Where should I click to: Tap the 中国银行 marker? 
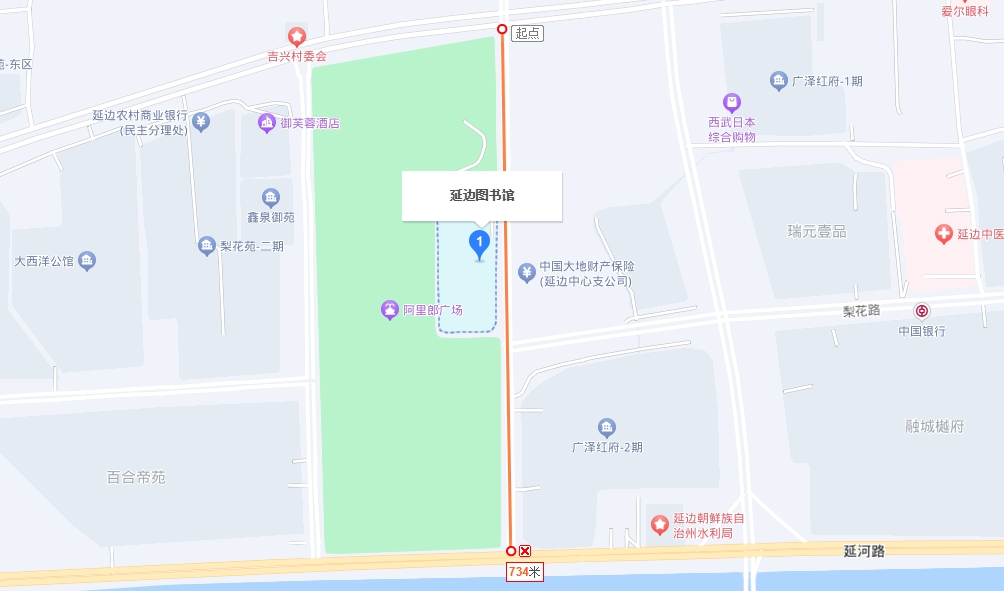[x=922, y=311]
